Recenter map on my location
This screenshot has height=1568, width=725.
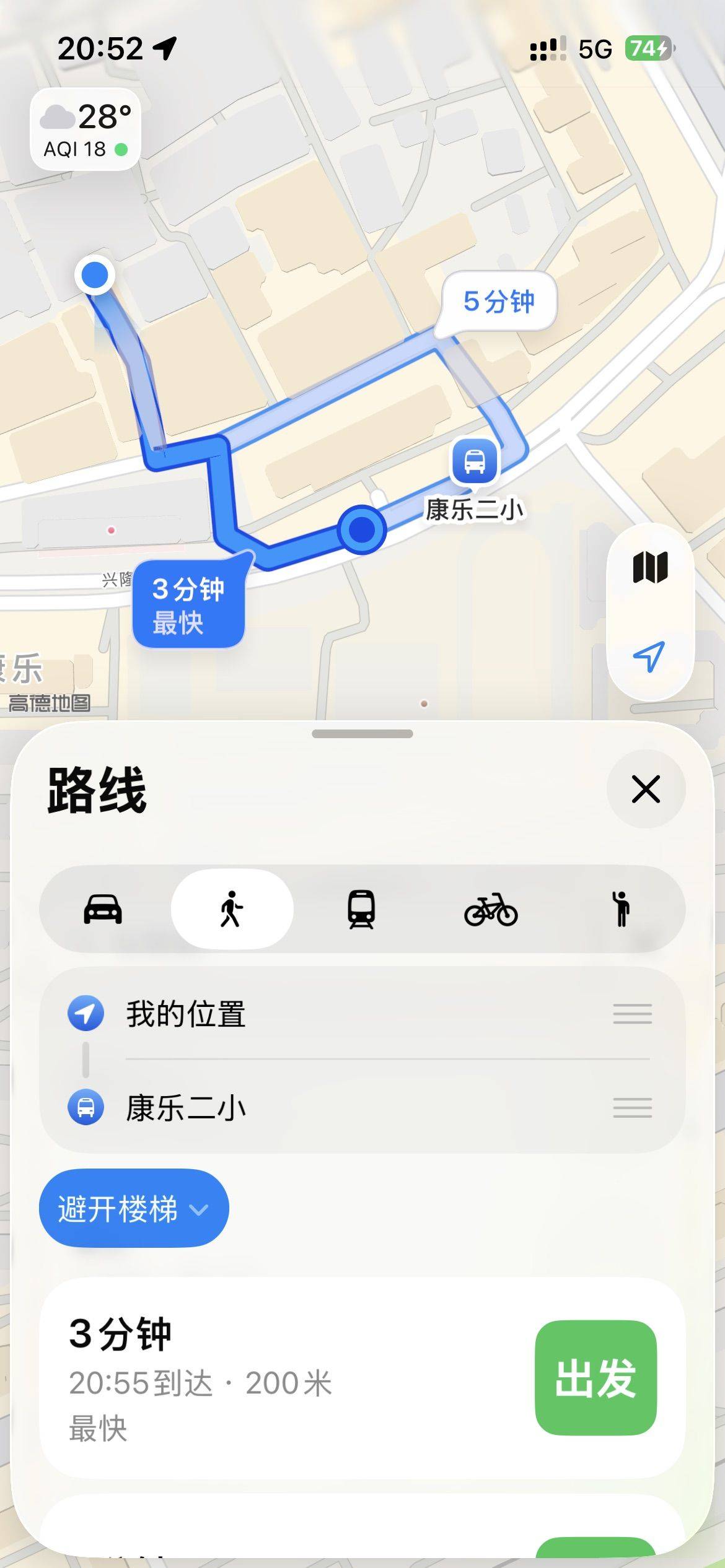(x=650, y=656)
